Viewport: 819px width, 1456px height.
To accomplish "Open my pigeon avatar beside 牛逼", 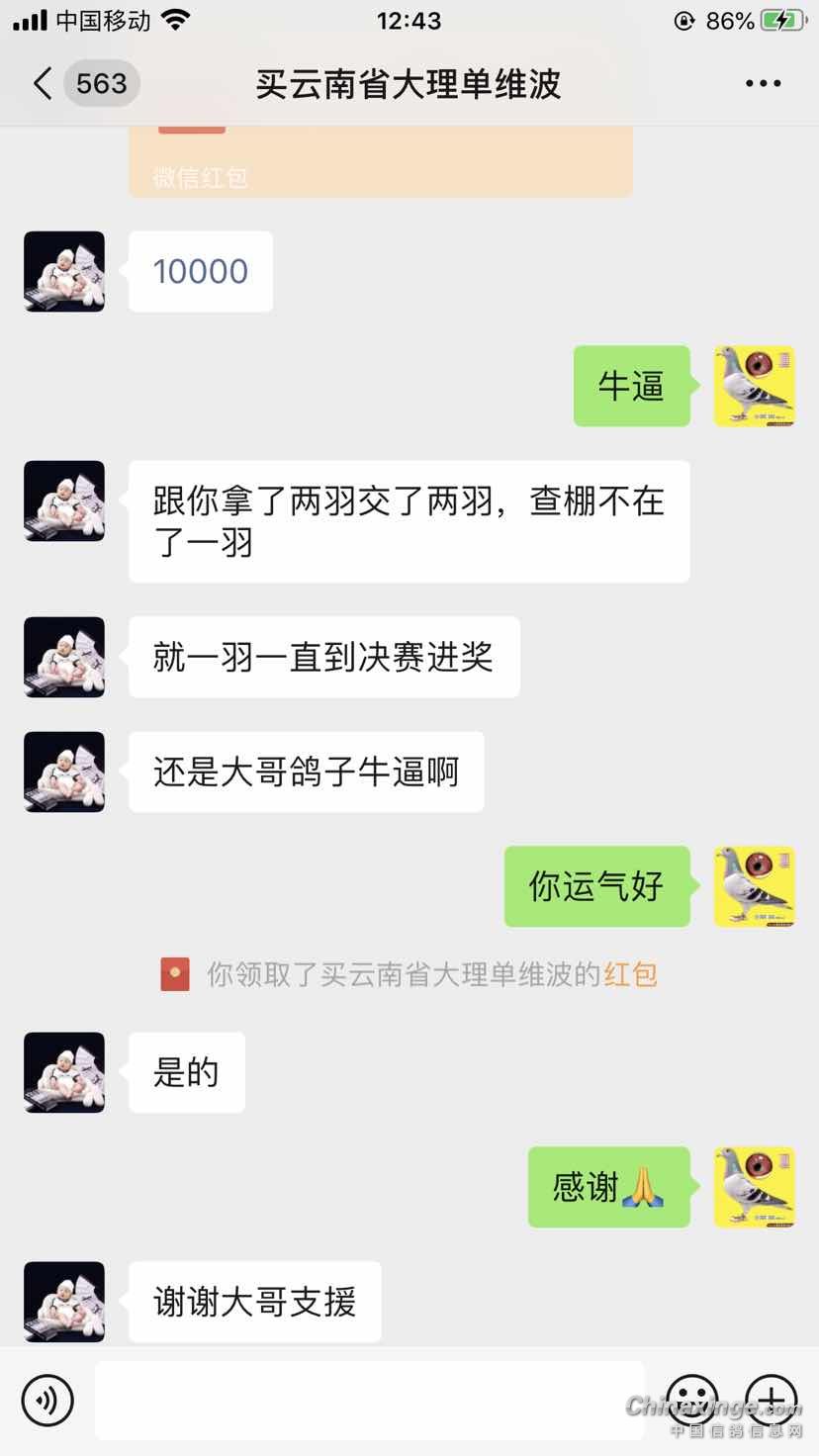I will click(755, 386).
